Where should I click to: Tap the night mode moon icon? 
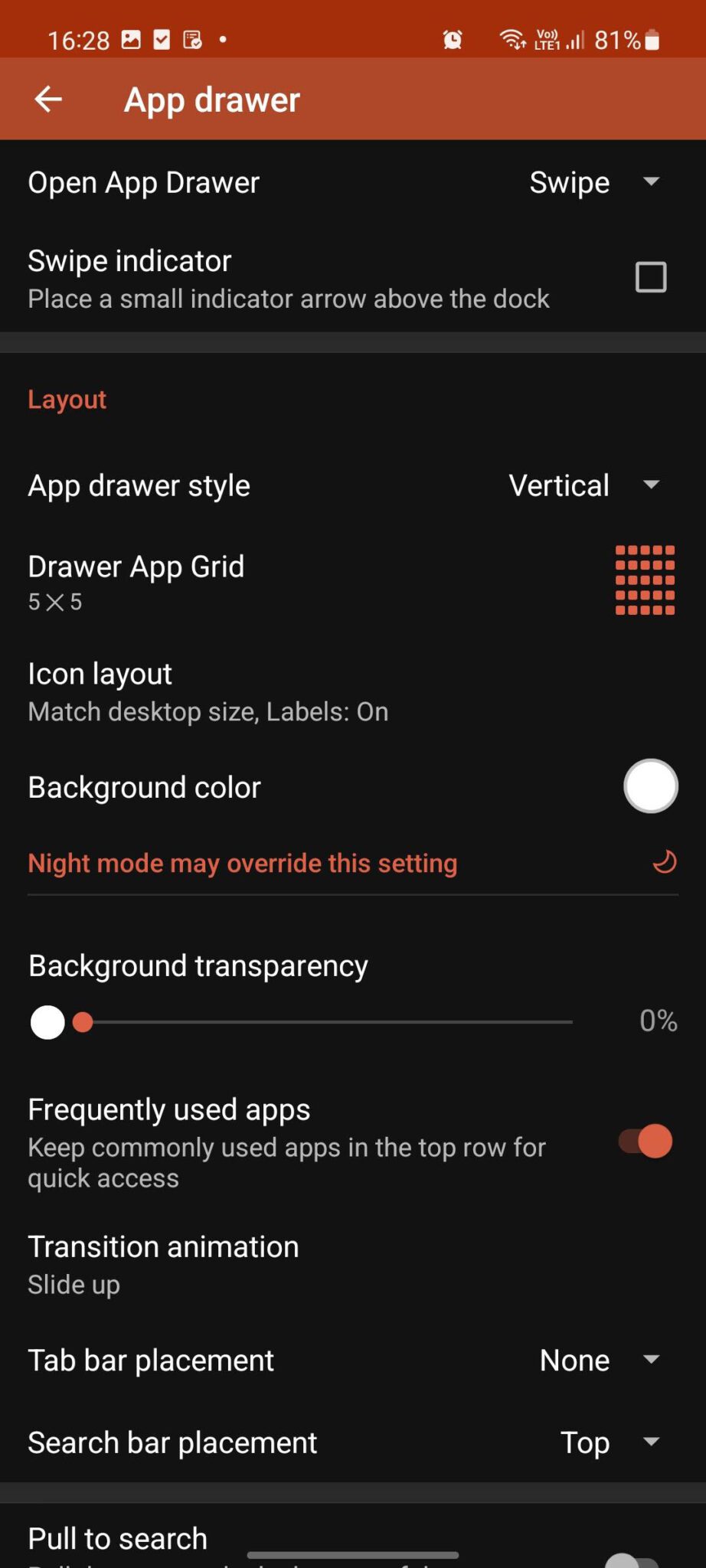coord(663,862)
